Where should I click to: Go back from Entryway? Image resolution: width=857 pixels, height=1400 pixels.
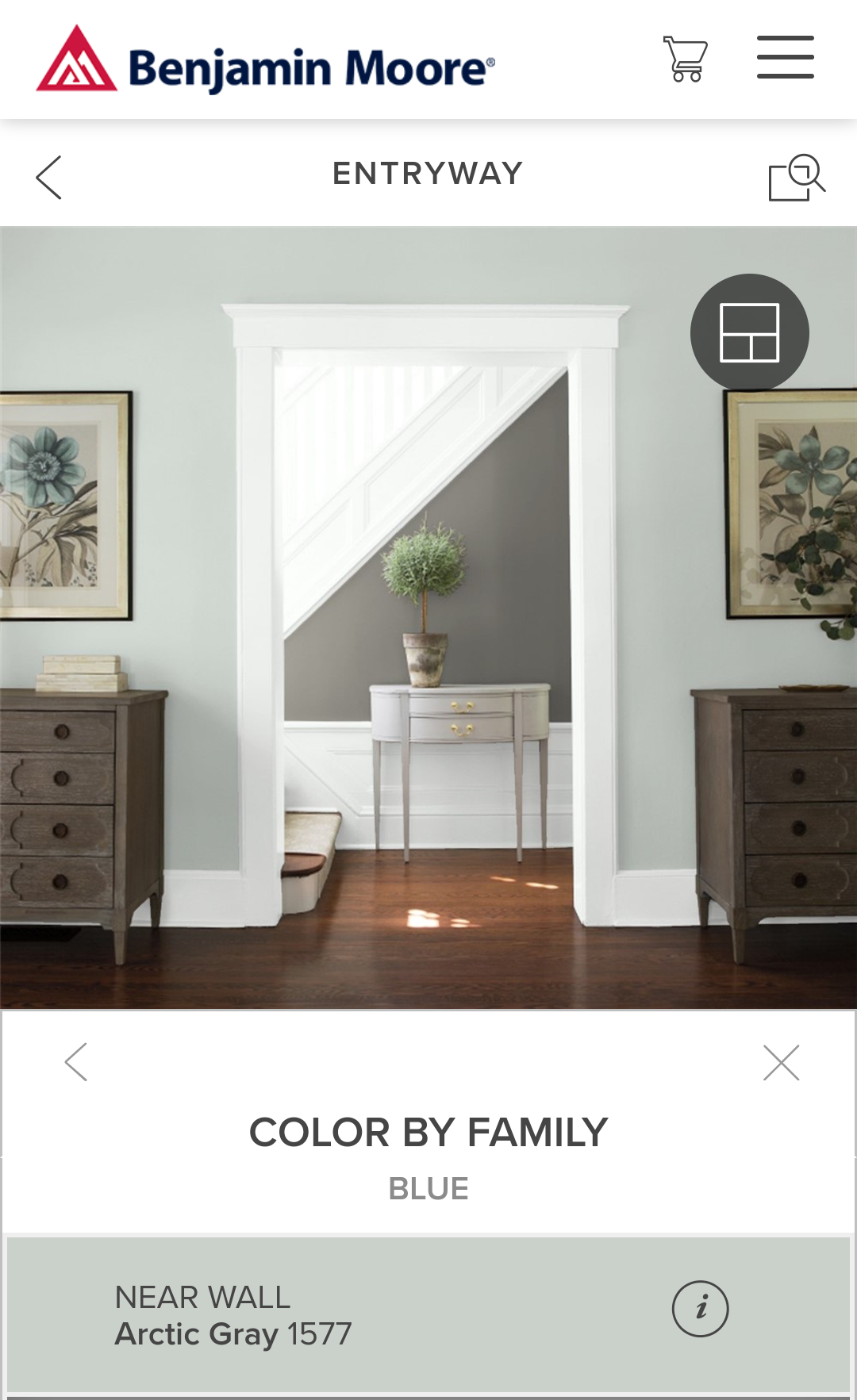click(48, 177)
